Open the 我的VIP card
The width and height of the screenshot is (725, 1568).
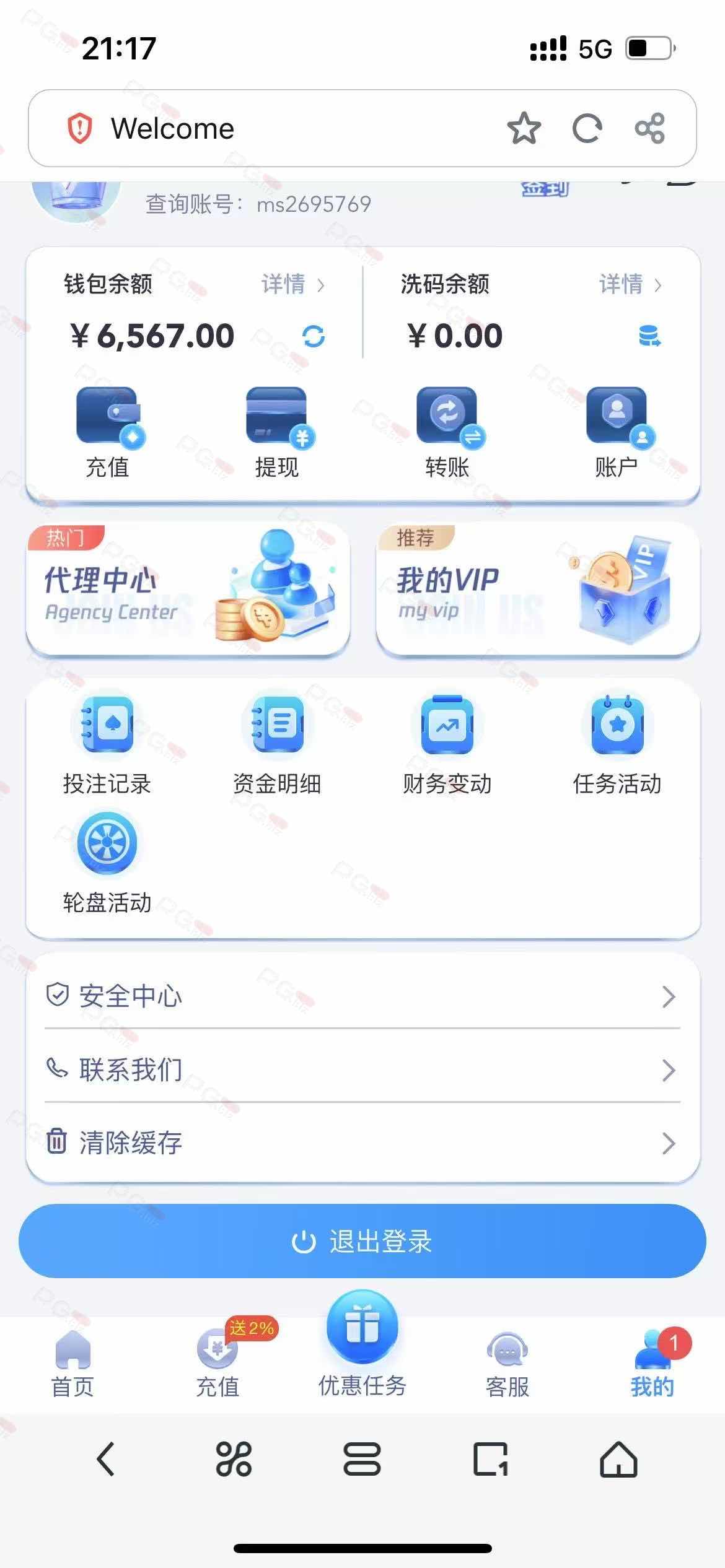[x=537, y=588]
